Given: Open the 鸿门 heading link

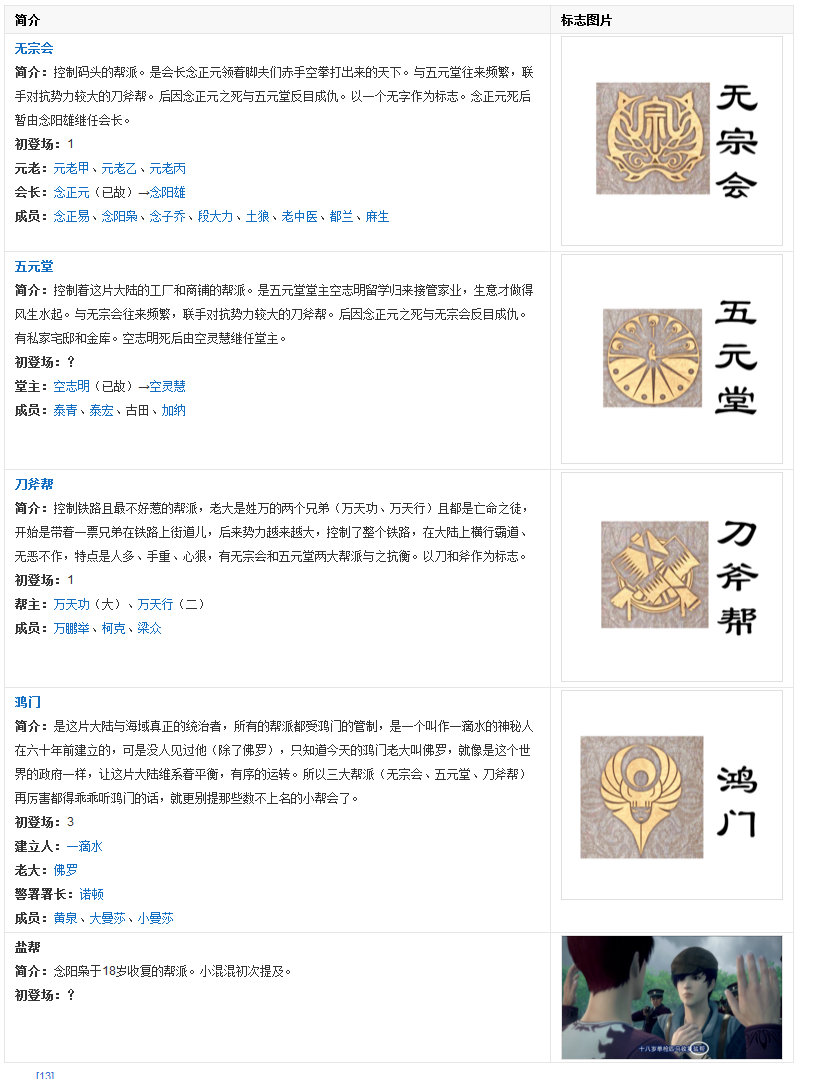Looking at the screenshot, I should [x=28, y=702].
